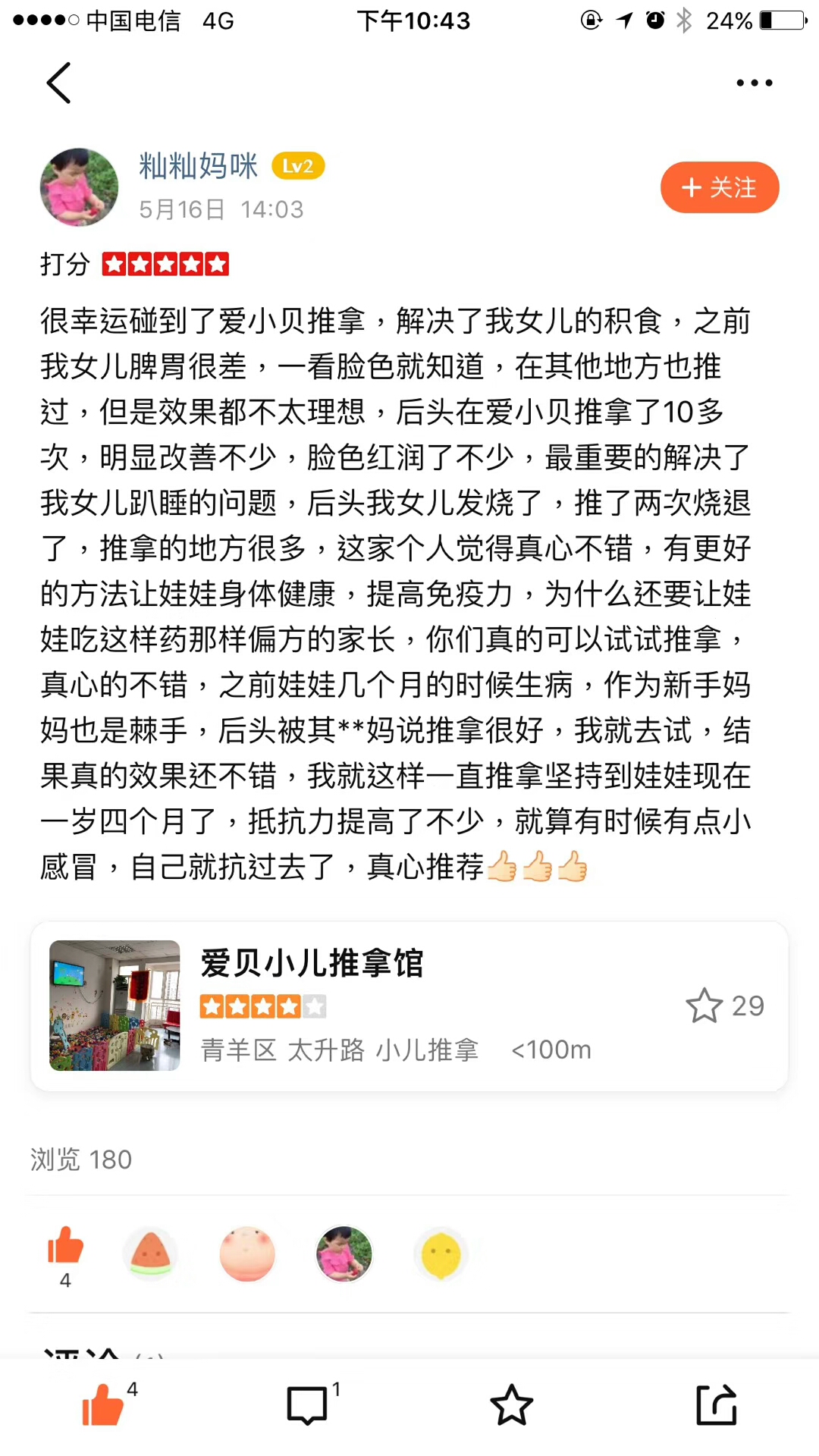Image resolution: width=819 pixels, height=1456 pixels.
Task: Open comments from the bottom bar
Action: tap(307, 1405)
